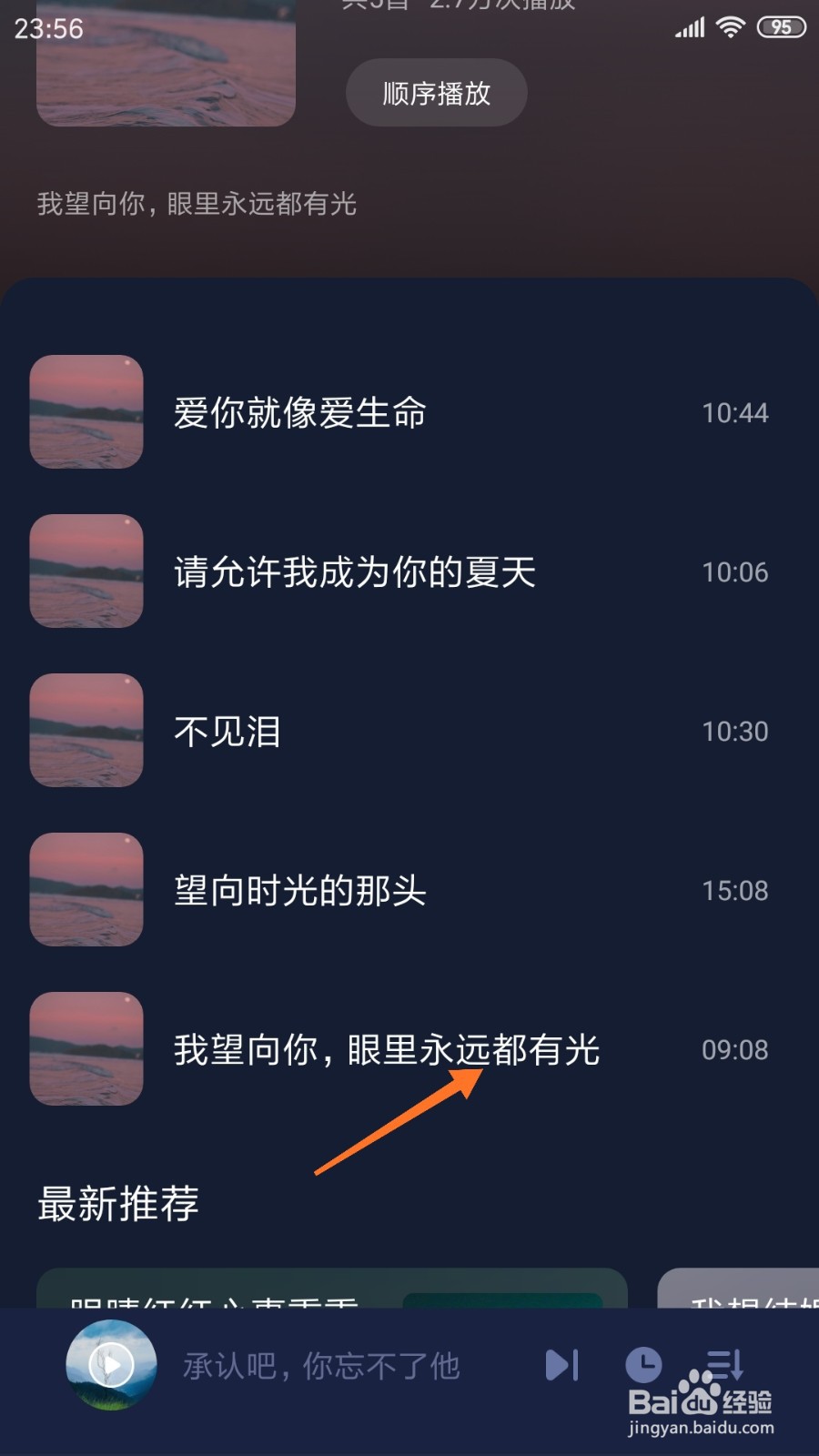Open the 眼睛红红心事重重 recommendation card
Image resolution: width=819 pixels, height=1456 pixels.
coord(273,1301)
